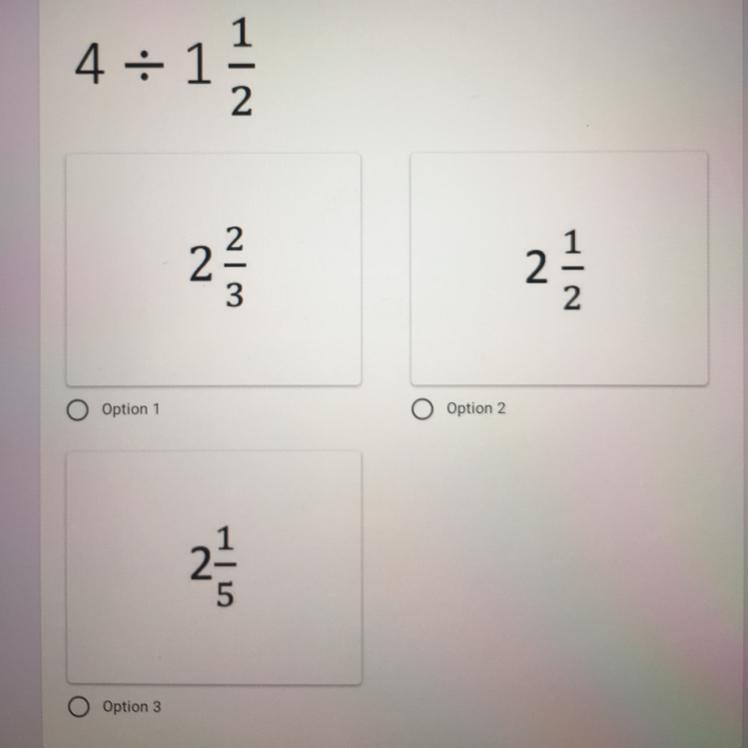Choose the Option 2 radio button
This screenshot has width=748, height=748.
point(422,409)
